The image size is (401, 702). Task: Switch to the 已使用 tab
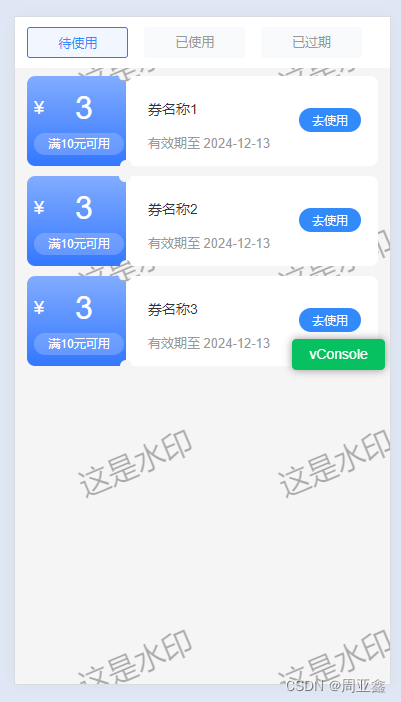click(x=194, y=43)
